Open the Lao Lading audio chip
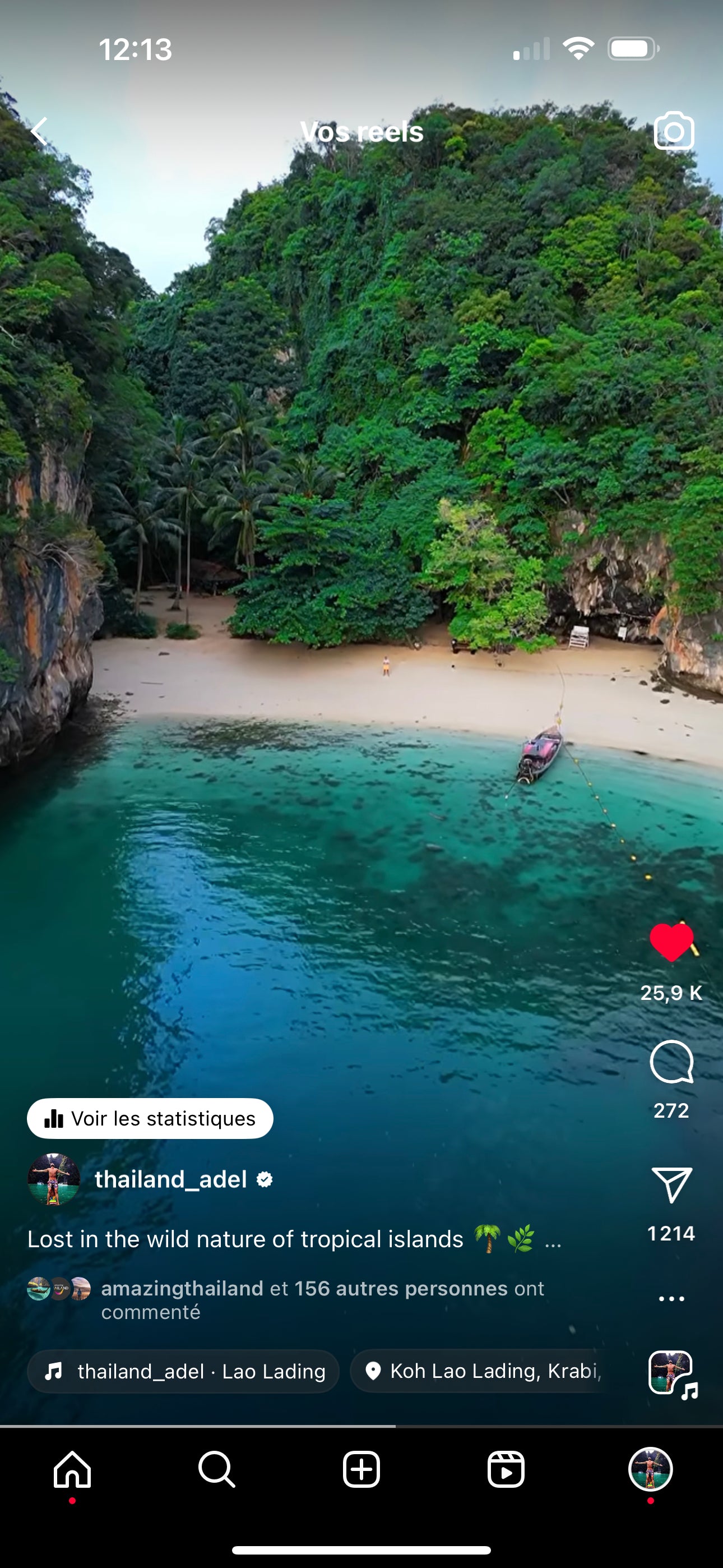Screen dimensions: 723x1568 click(183, 1371)
